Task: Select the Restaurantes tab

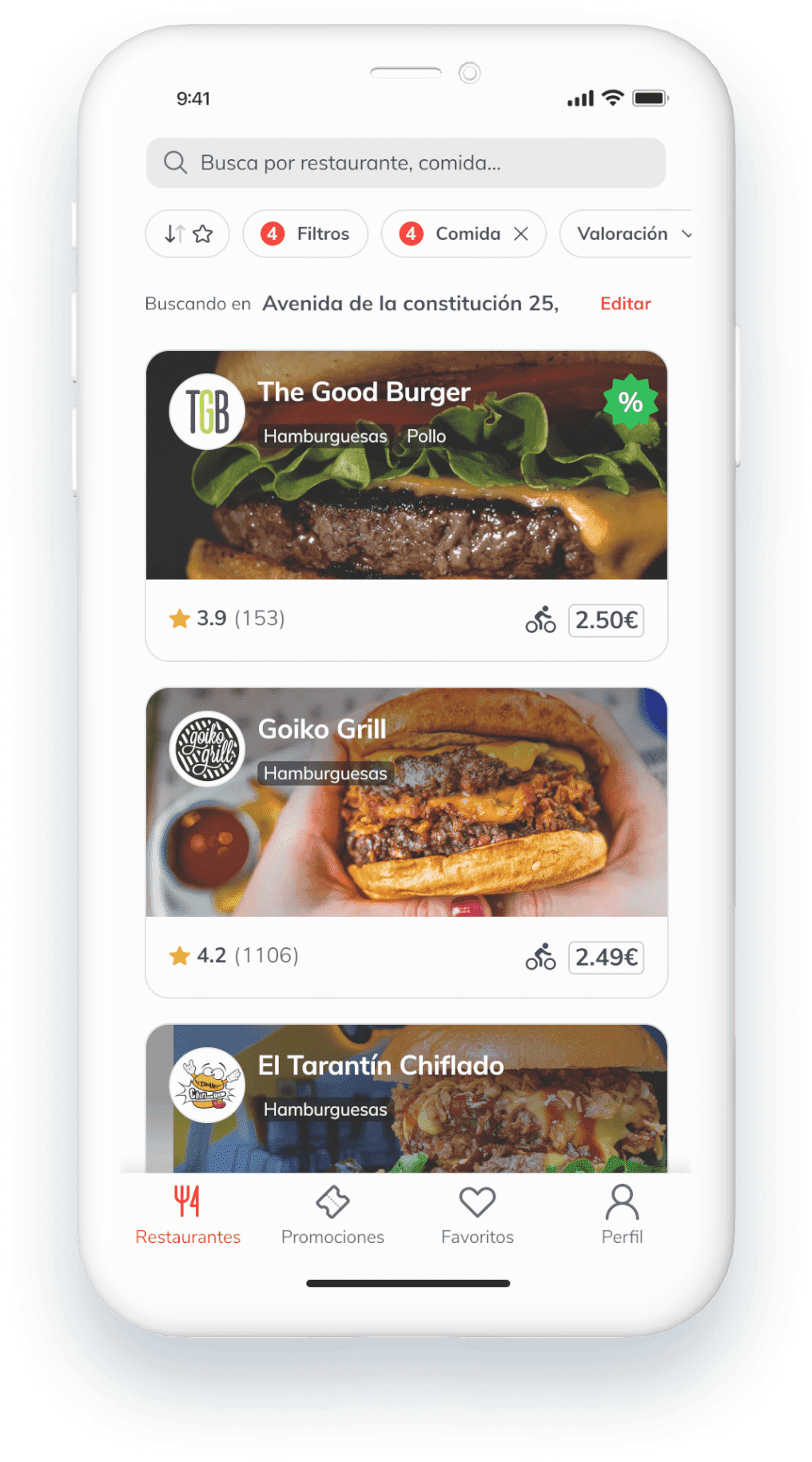Action: 188,1215
